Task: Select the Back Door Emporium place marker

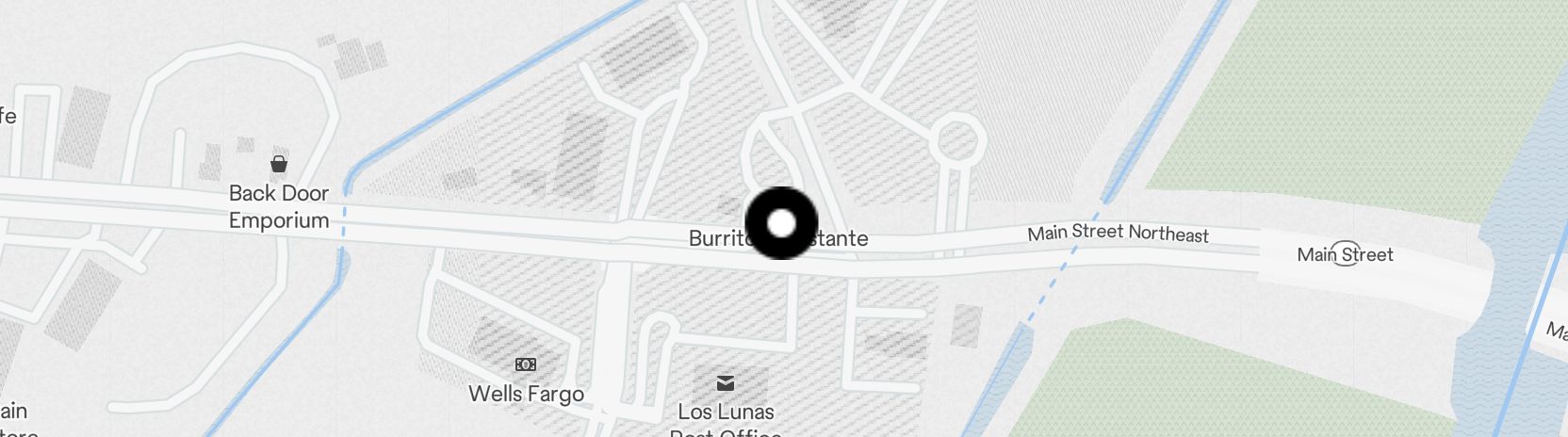Action: coord(279,165)
